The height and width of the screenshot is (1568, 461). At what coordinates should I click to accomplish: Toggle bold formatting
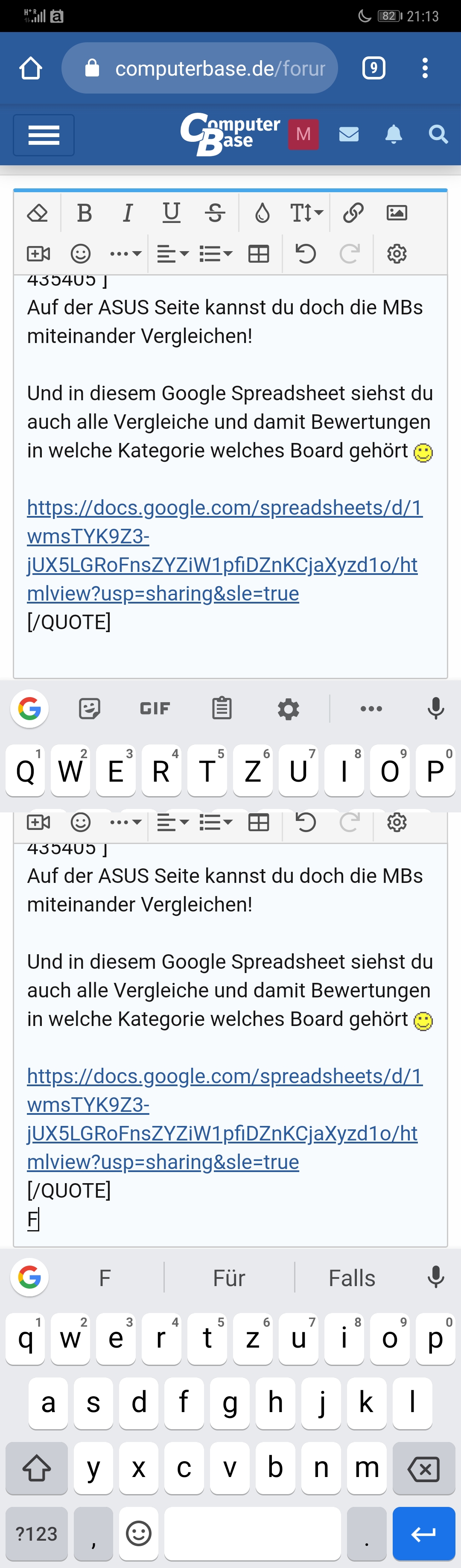pos(85,213)
